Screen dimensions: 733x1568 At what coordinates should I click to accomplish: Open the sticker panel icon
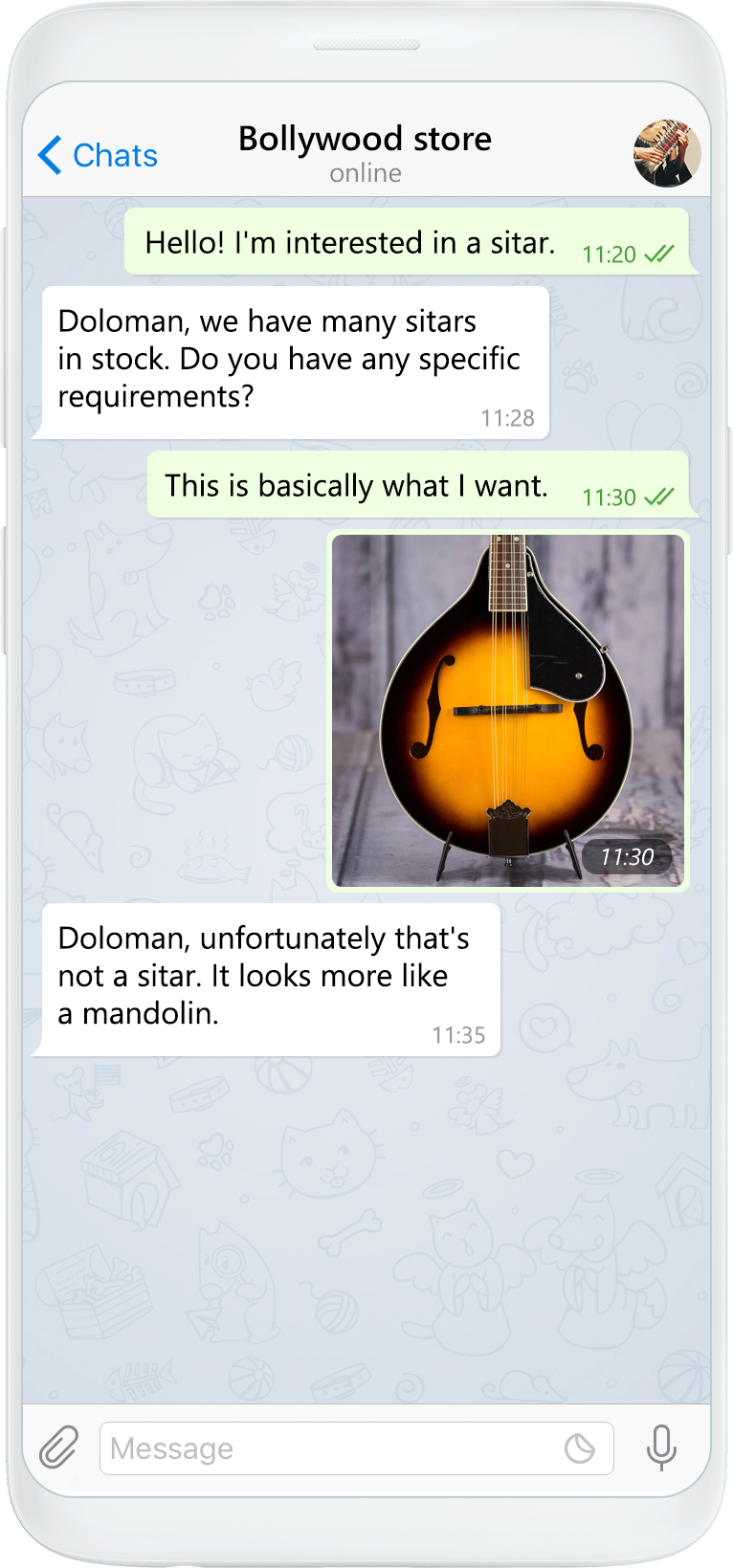click(x=580, y=1448)
